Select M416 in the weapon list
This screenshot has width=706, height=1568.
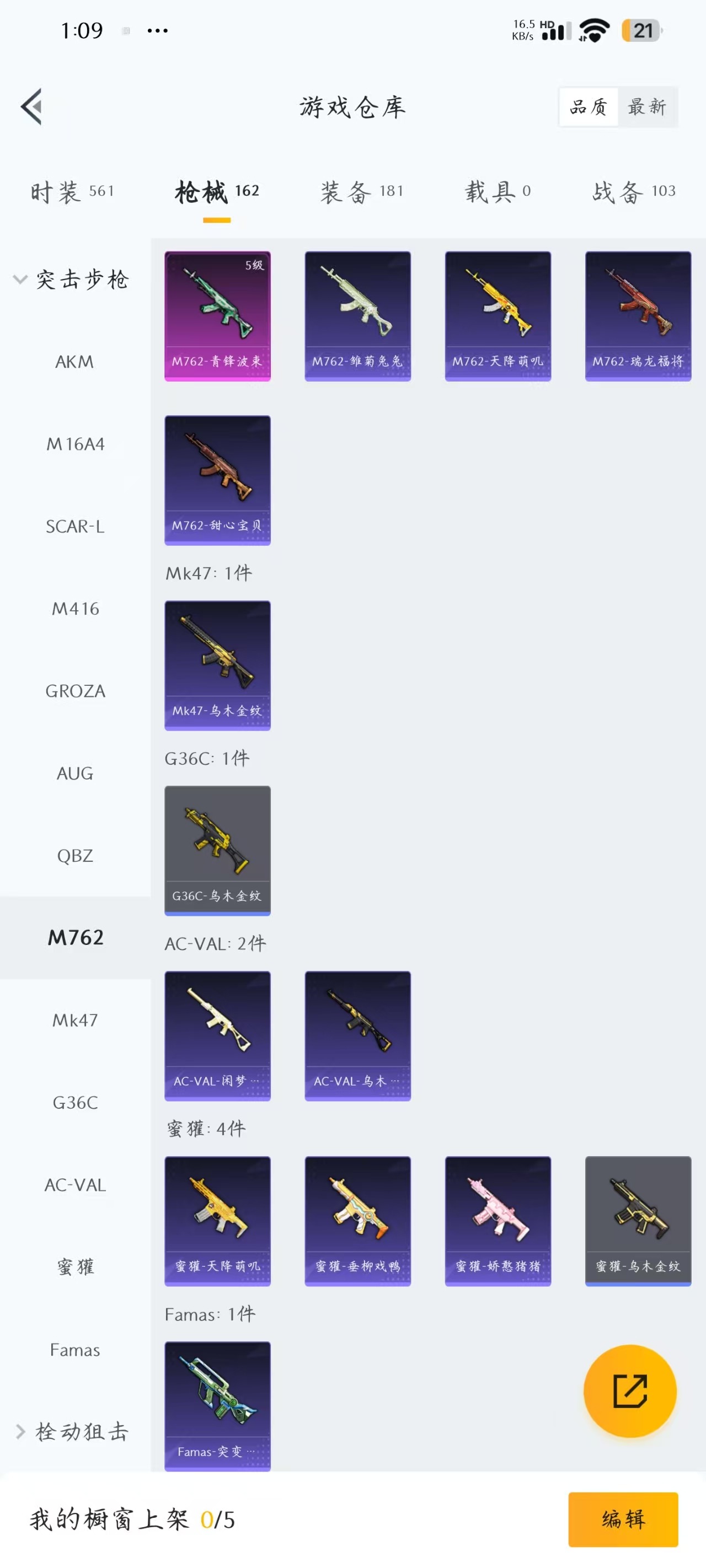coord(75,609)
